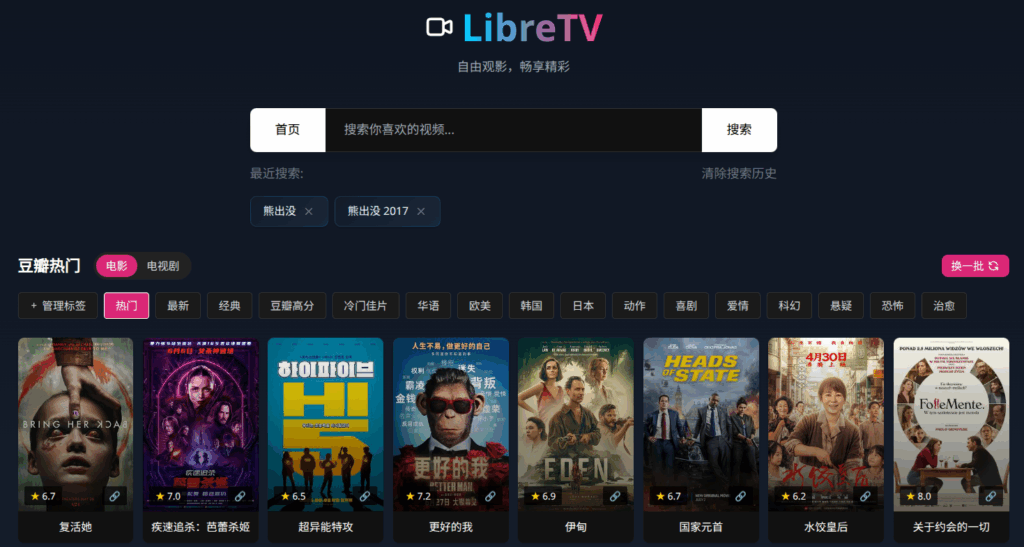Filter by 悬疑 genre
The width and height of the screenshot is (1024, 547).
(x=841, y=306)
